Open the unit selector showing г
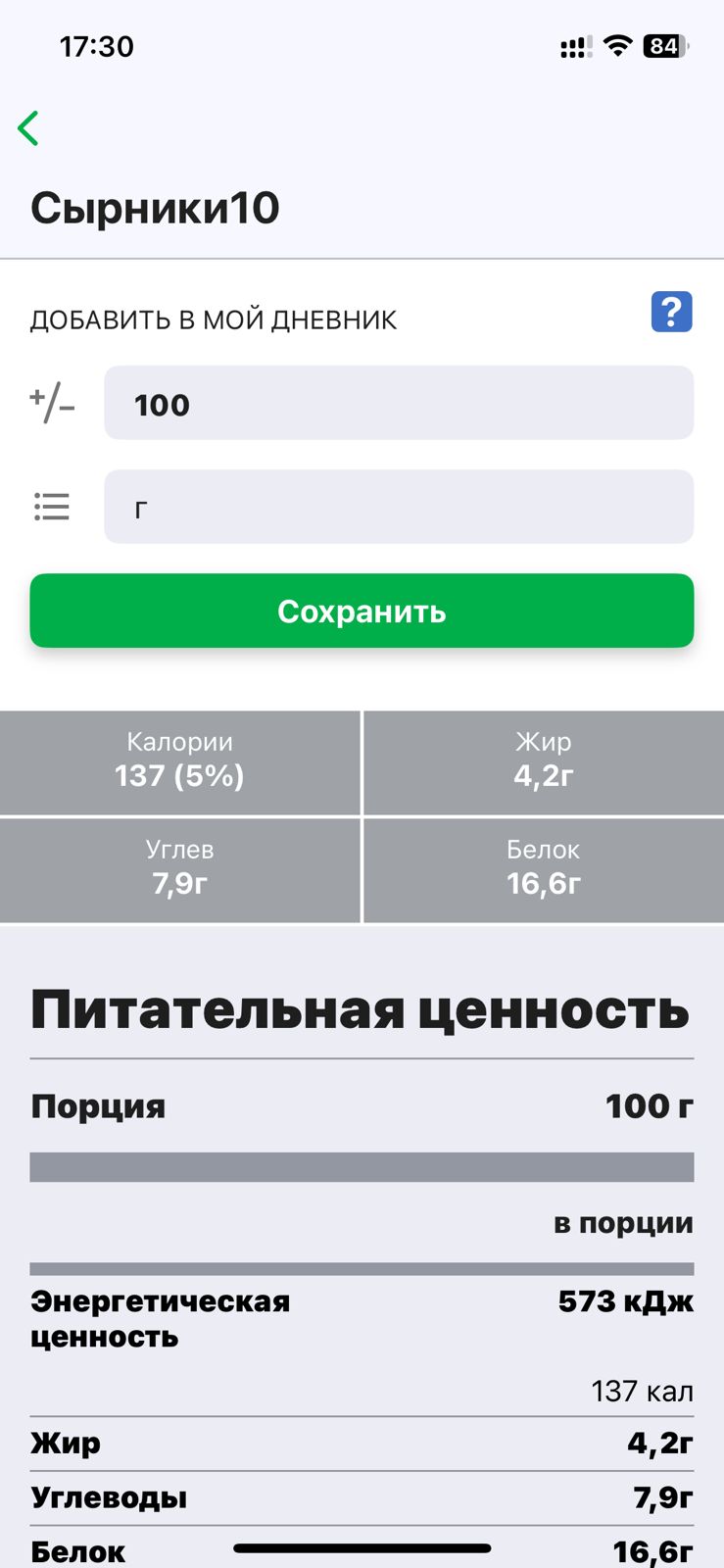724x1568 pixels. coord(398,507)
